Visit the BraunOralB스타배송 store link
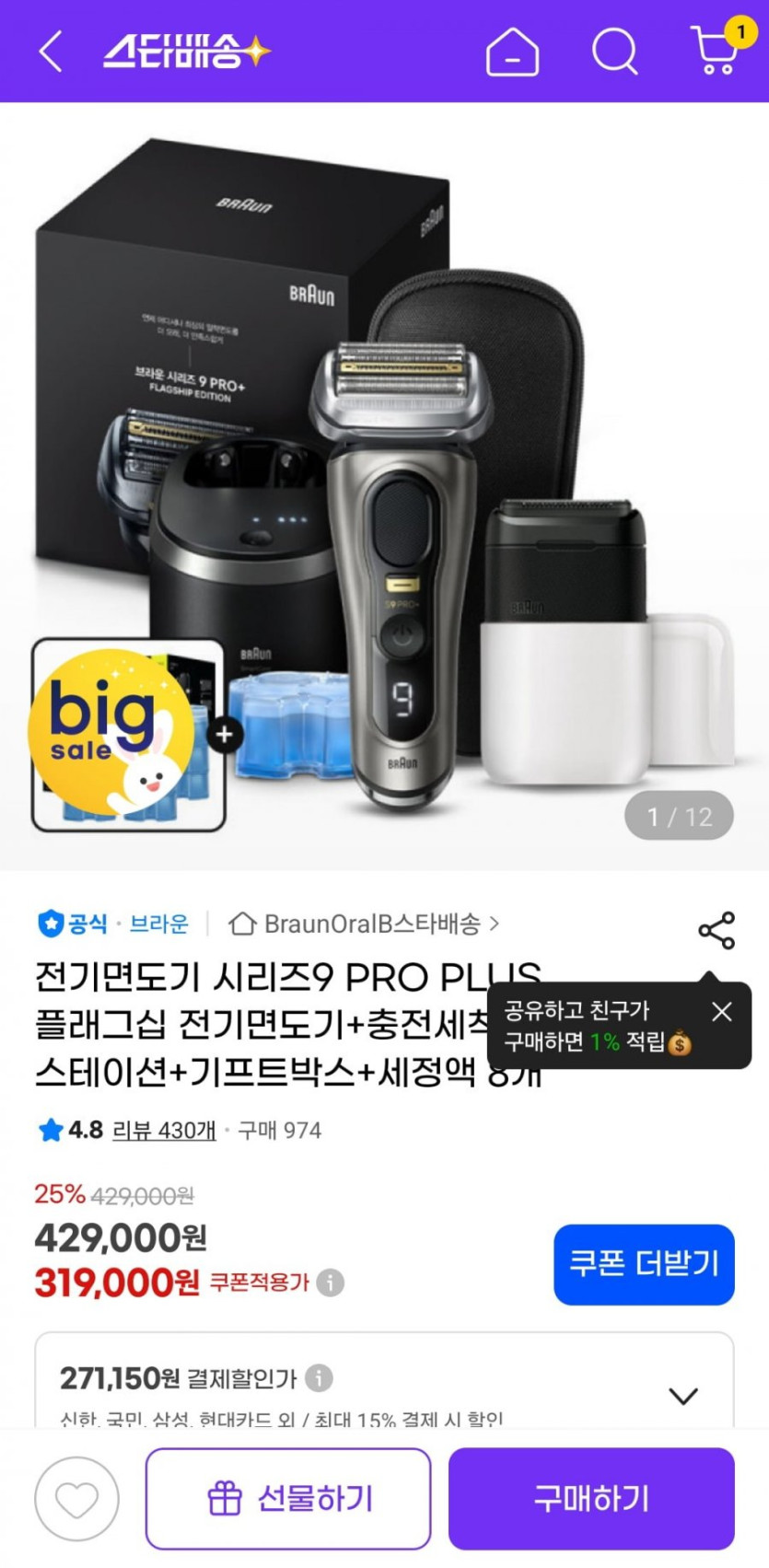Viewport: 769px width, 1568px height. point(364,923)
